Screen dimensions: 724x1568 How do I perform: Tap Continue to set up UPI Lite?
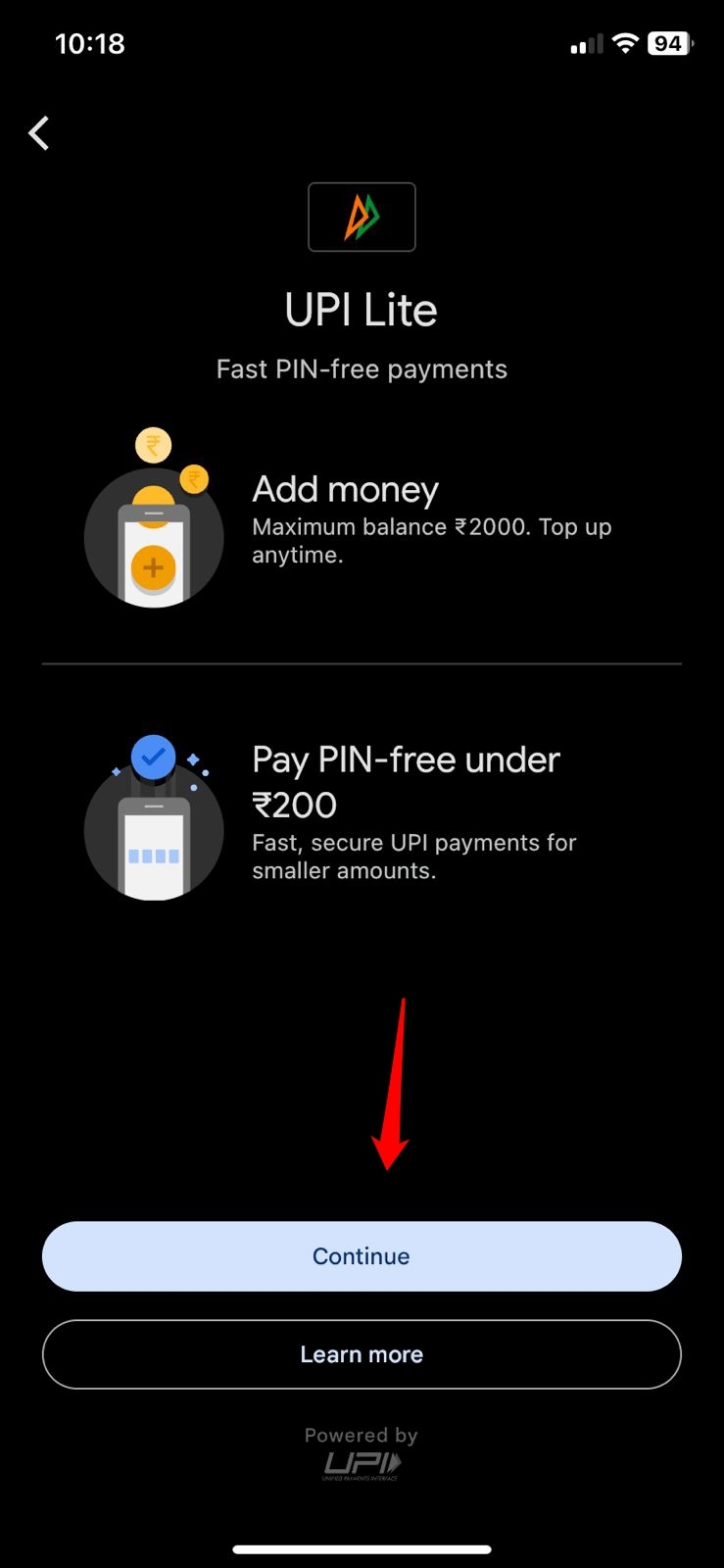362,1256
